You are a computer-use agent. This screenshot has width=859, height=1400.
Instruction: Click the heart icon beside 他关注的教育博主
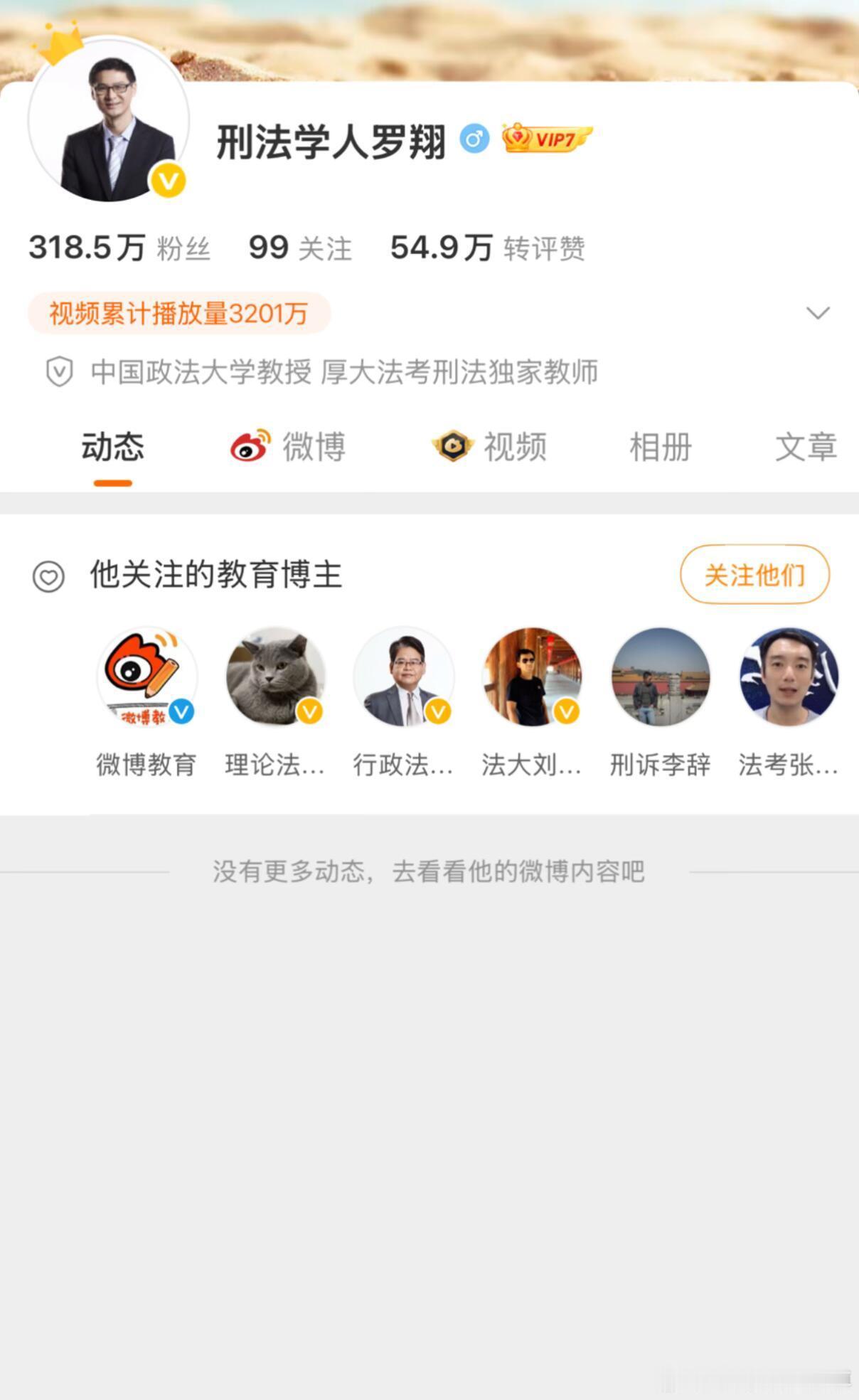48,577
